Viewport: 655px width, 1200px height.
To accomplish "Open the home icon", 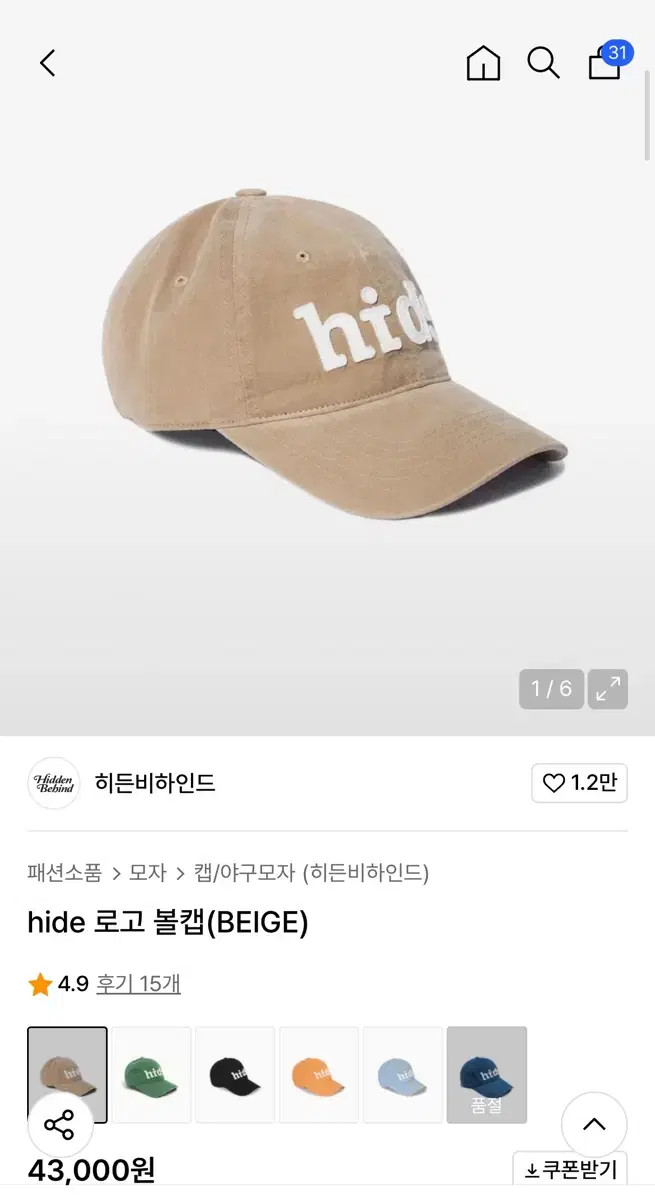I will tap(483, 64).
